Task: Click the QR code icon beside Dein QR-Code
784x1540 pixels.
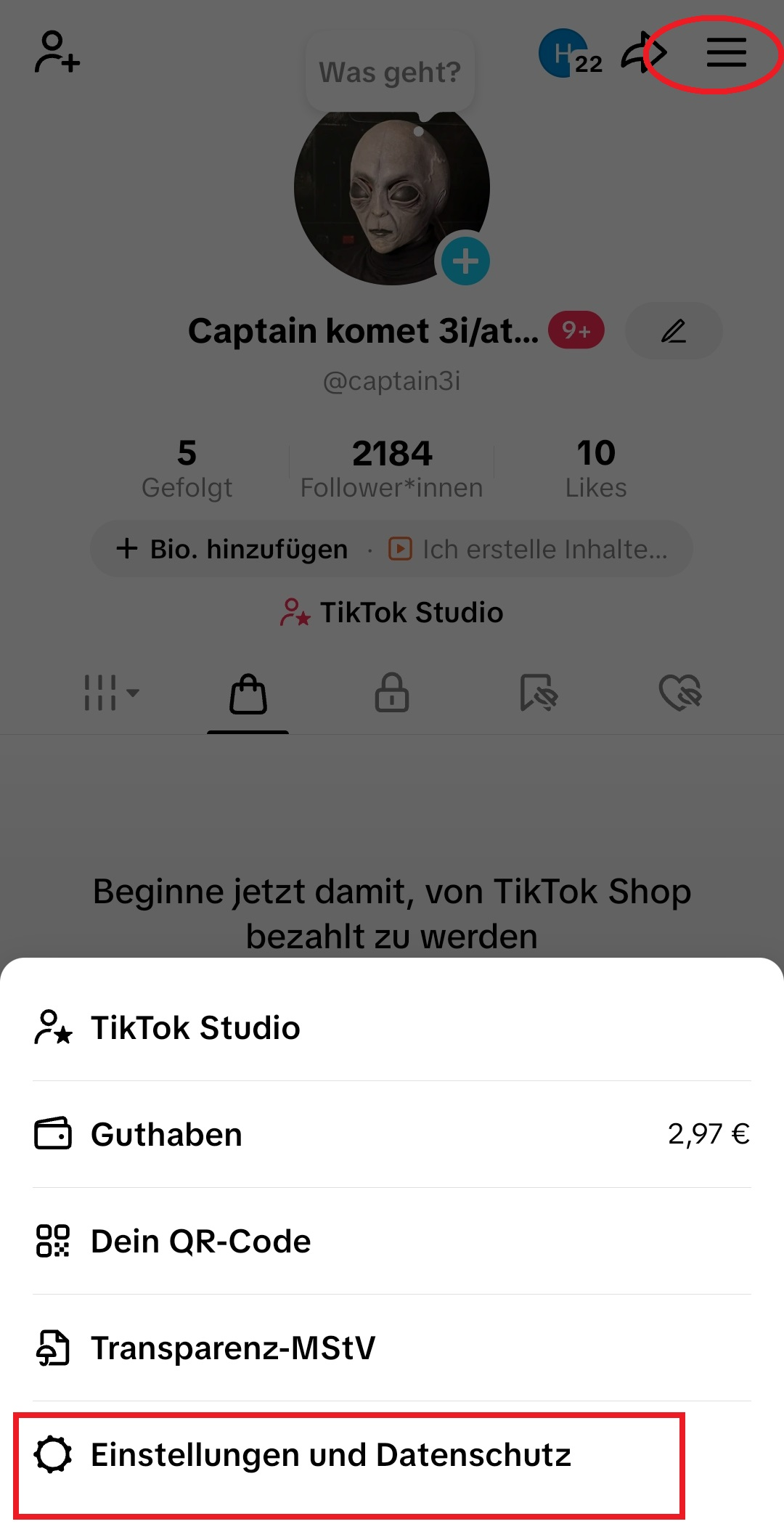Action: (52, 1241)
